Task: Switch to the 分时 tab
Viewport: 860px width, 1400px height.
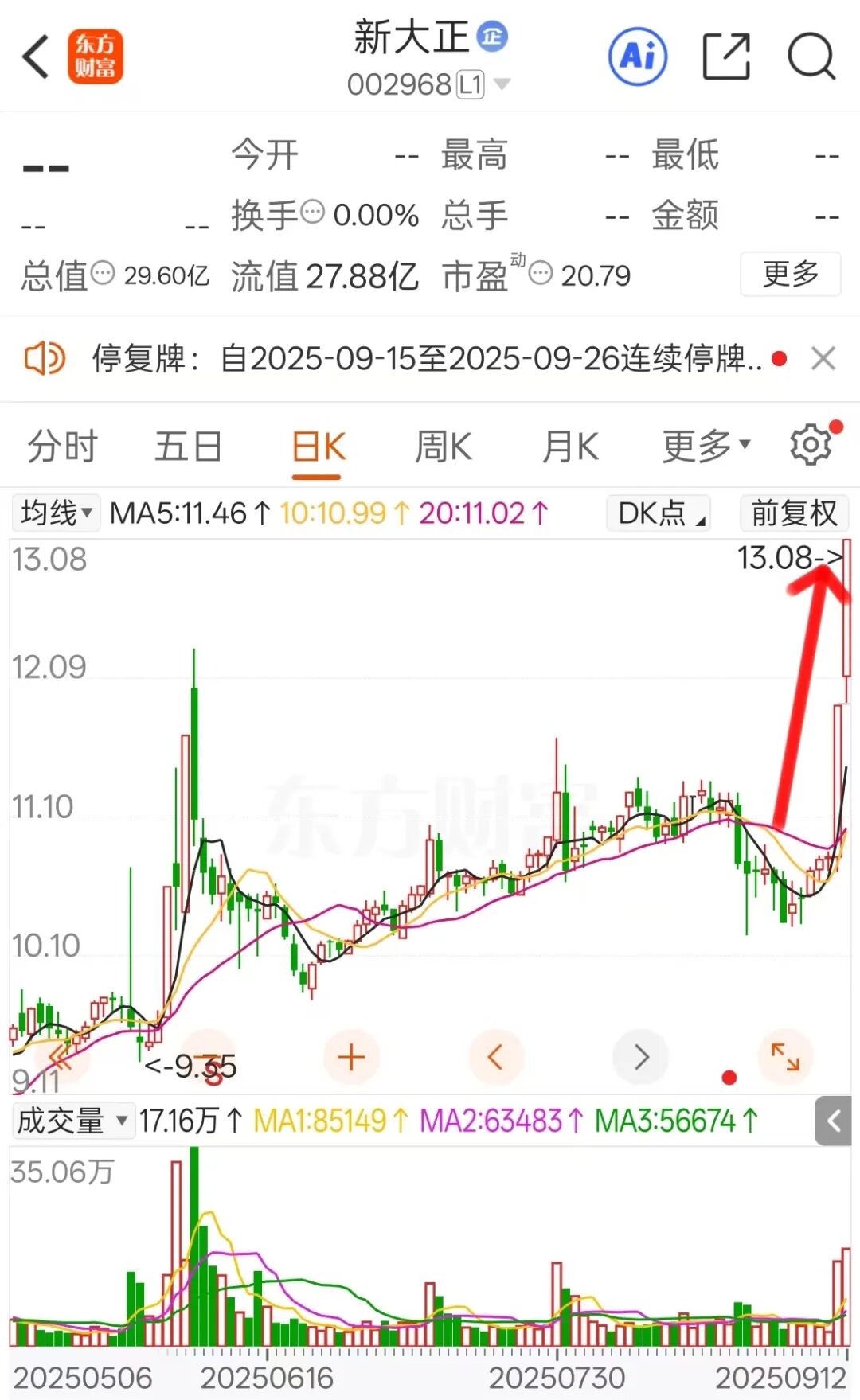Action: click(62, 447)
